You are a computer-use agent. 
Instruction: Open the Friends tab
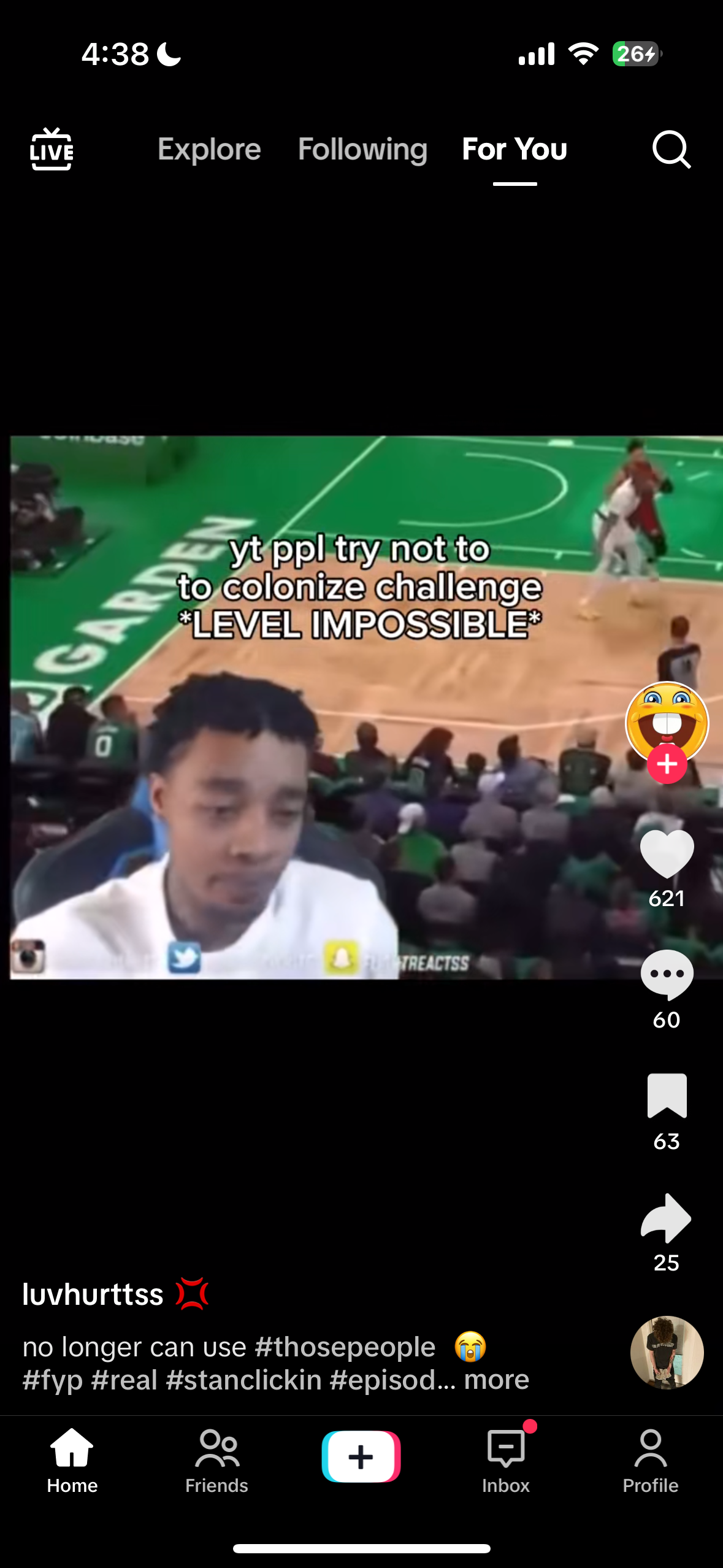[216, 1460]
